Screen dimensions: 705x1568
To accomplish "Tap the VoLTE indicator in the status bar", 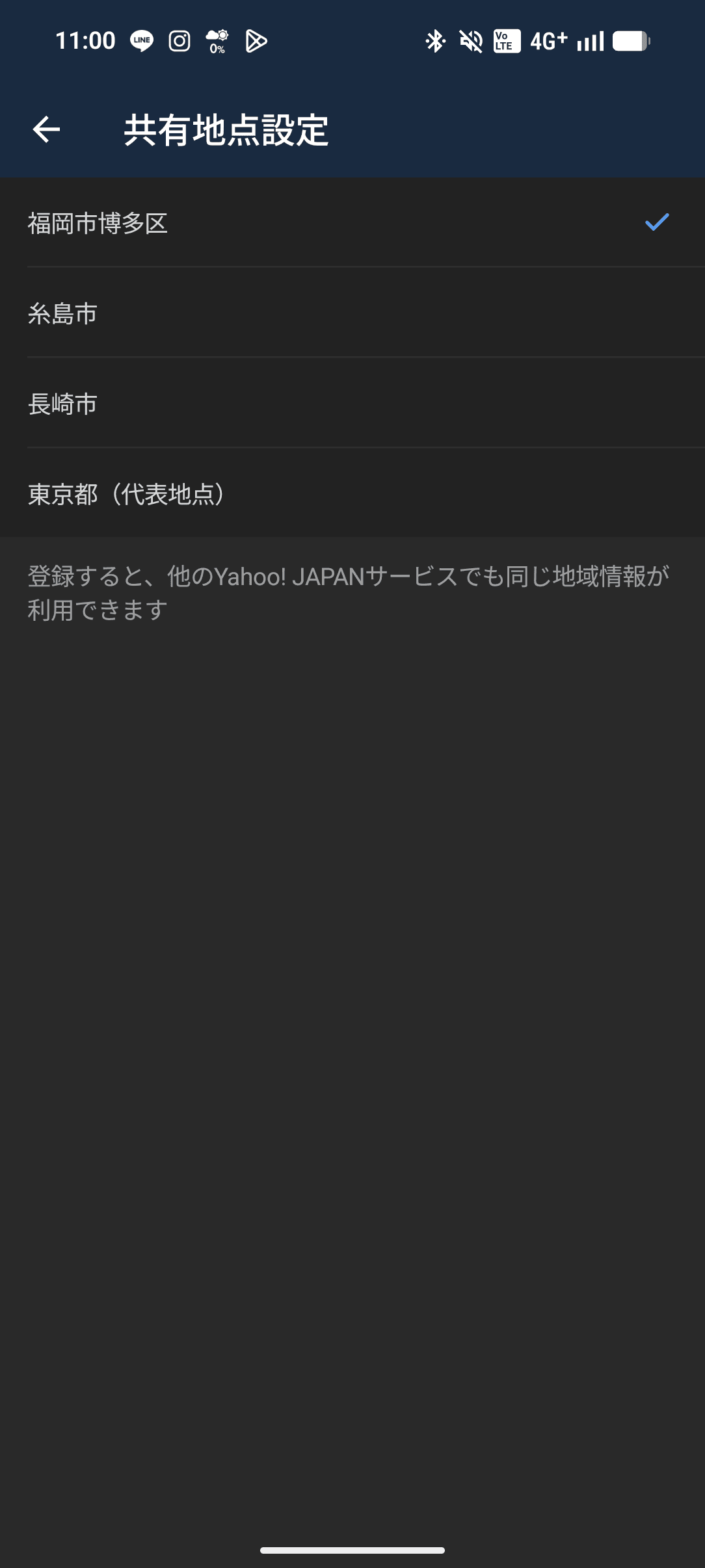I will click(x=505, y=42).
